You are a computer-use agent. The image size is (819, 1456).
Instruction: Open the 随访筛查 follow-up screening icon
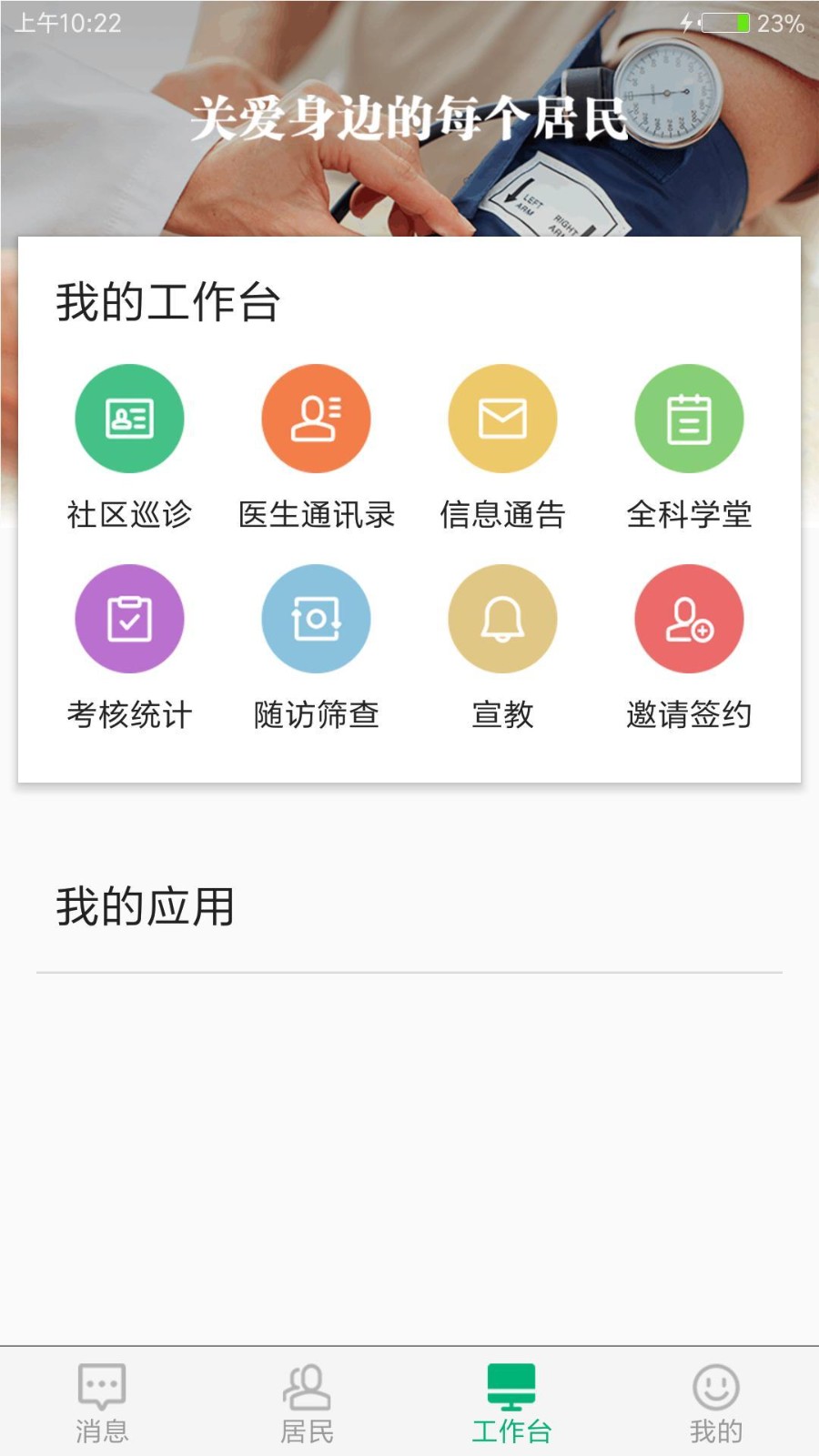click(315, 617)
